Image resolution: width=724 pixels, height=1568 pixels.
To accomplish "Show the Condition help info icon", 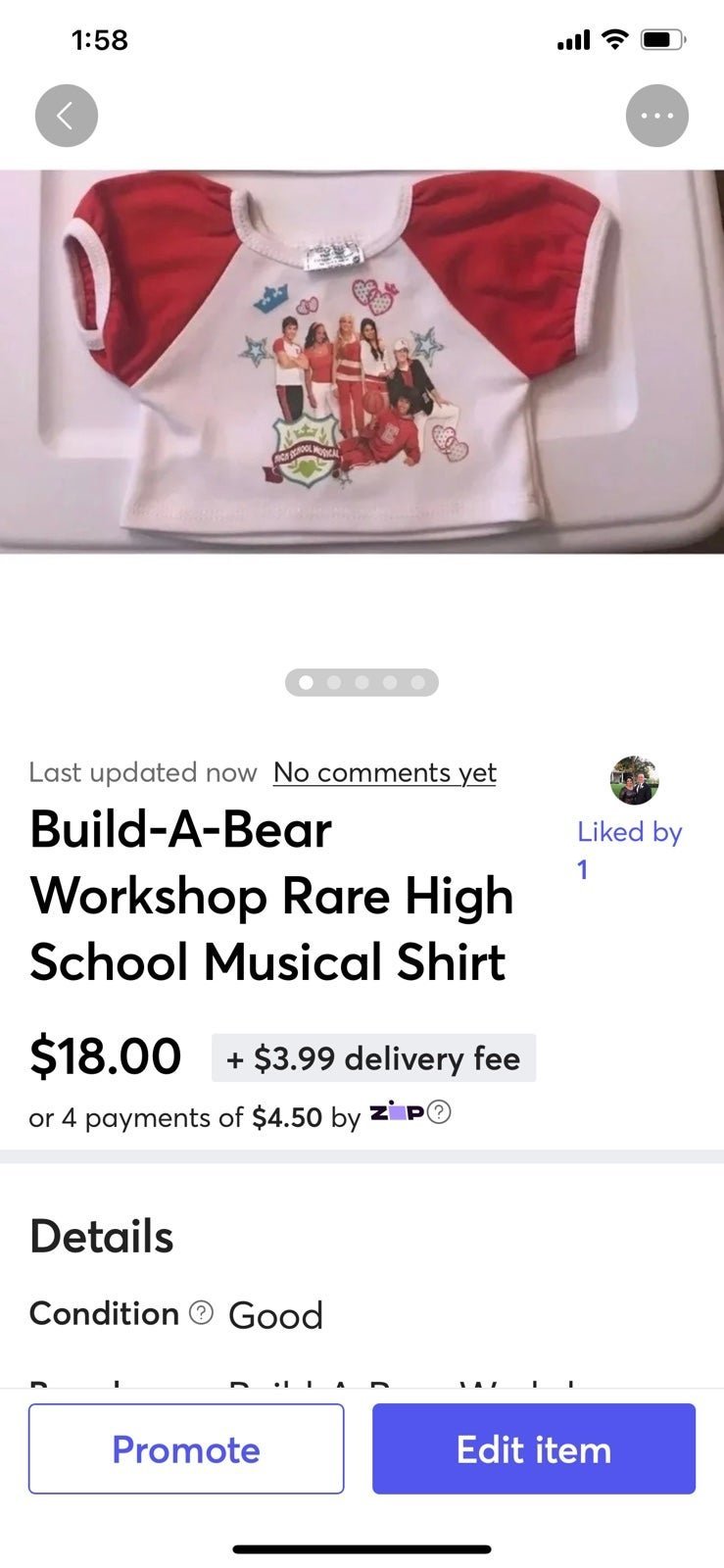I will click(x=201, y=1312).
